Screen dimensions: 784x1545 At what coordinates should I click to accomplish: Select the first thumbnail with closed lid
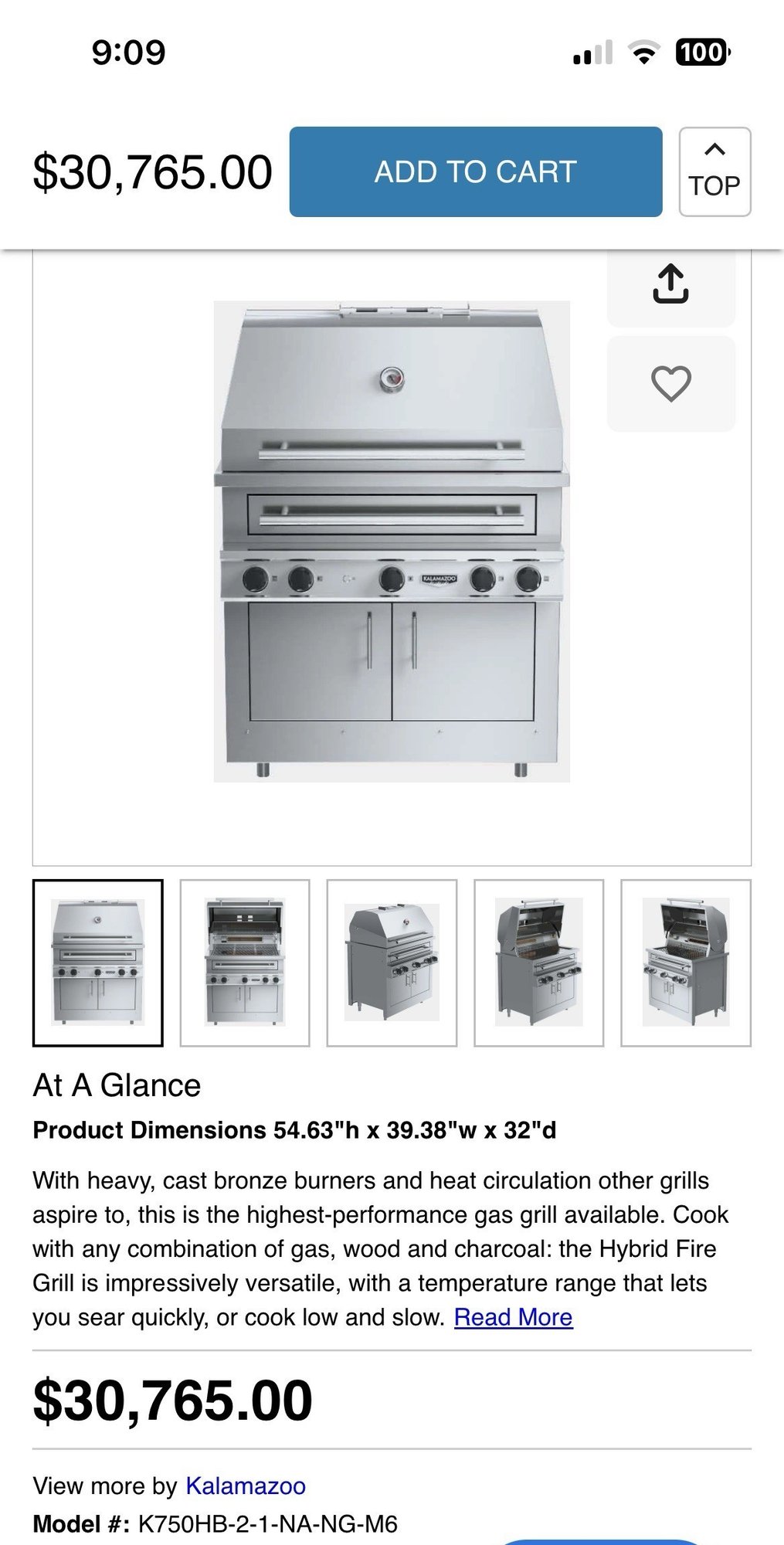click(98, 963)
